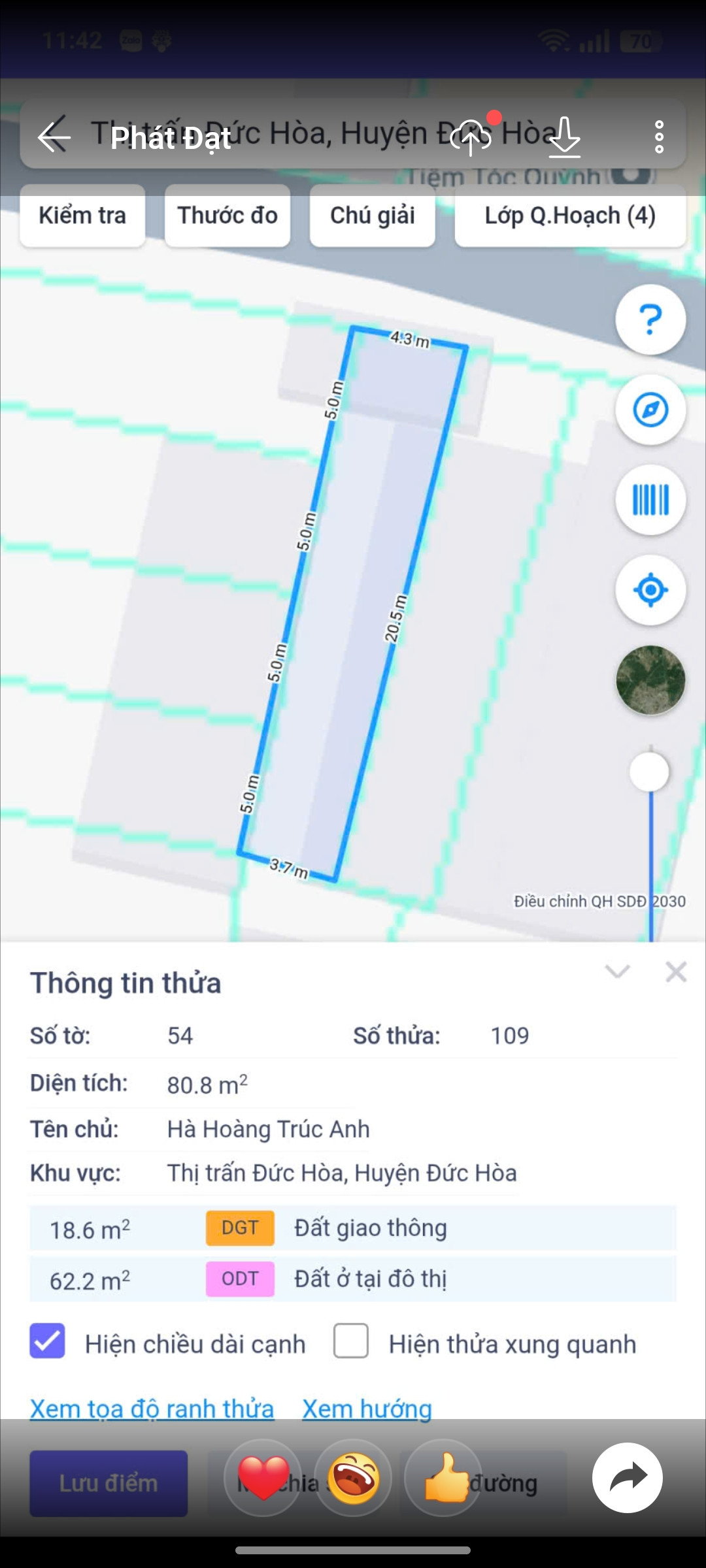This screenshot has height=1568, width=706.
Task: Forward the image with the share arrow
Action: (x=627, y=1478)
